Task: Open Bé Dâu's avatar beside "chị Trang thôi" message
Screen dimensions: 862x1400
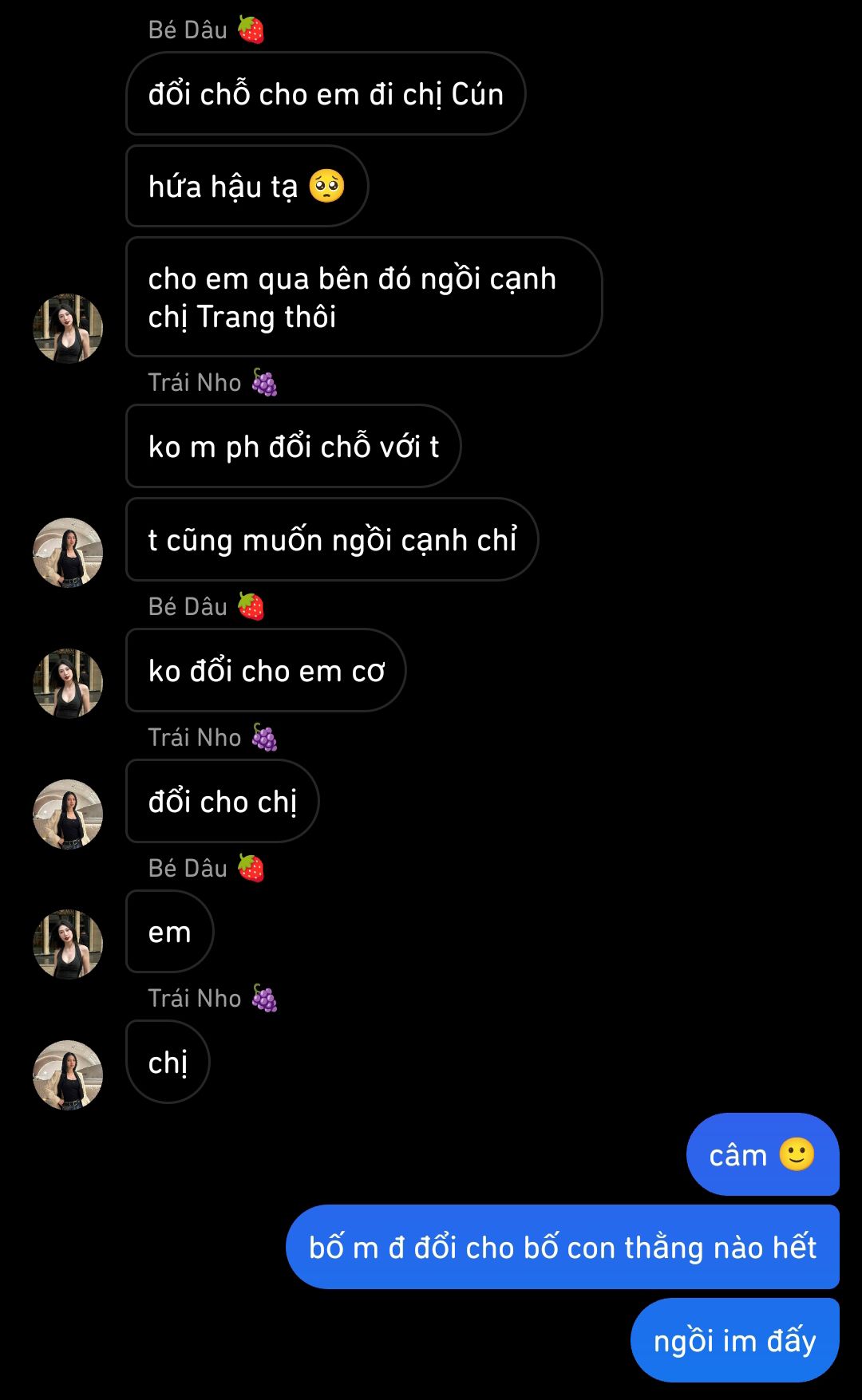Action: click(68, 328)
